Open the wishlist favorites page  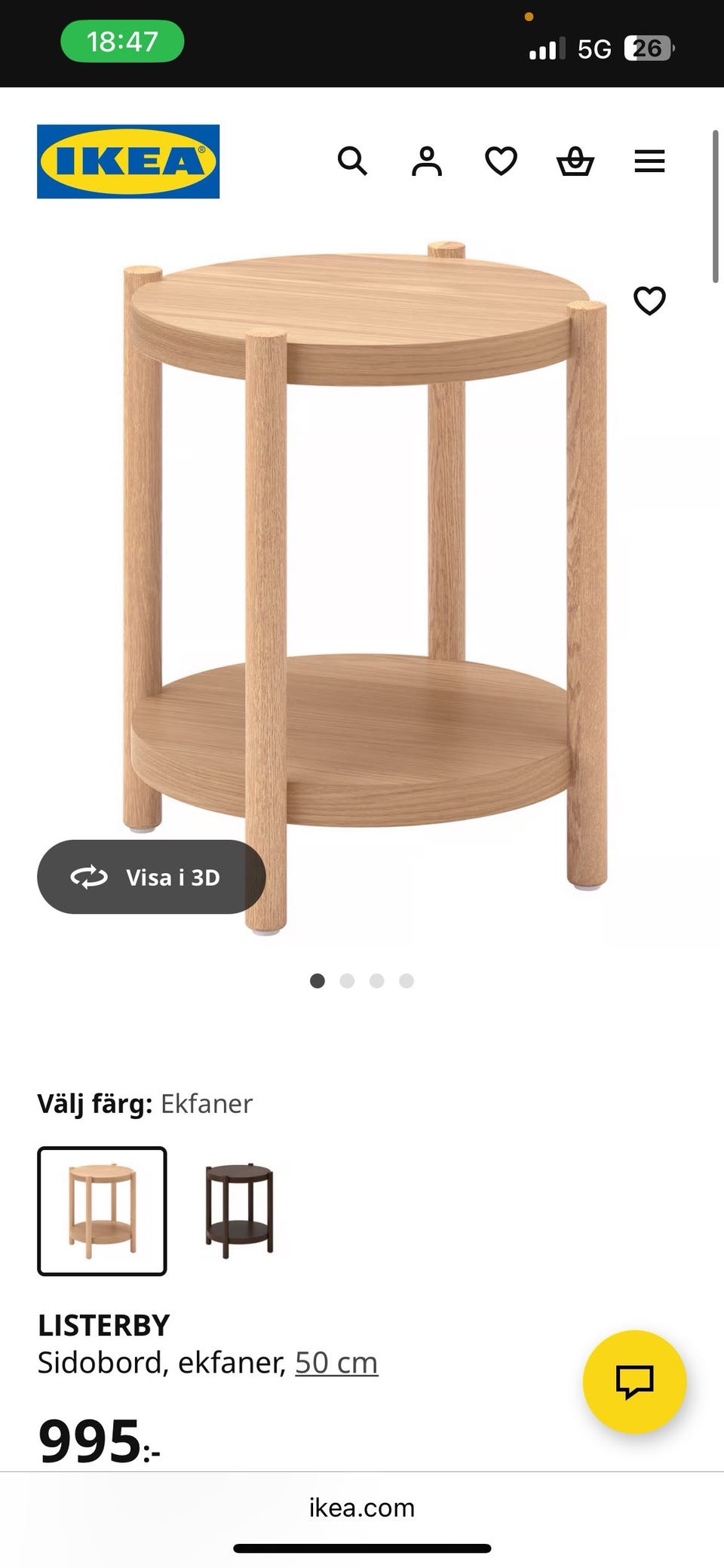pos(500,161)
